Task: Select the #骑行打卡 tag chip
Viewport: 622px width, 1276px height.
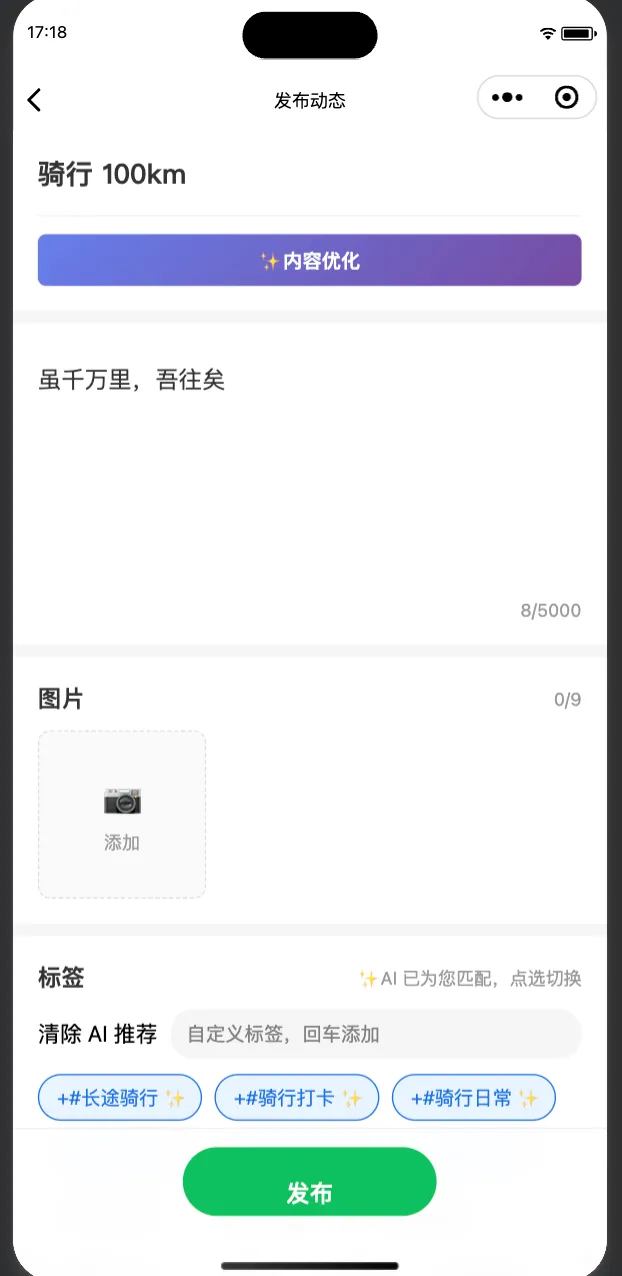Action: (297, 1097)
